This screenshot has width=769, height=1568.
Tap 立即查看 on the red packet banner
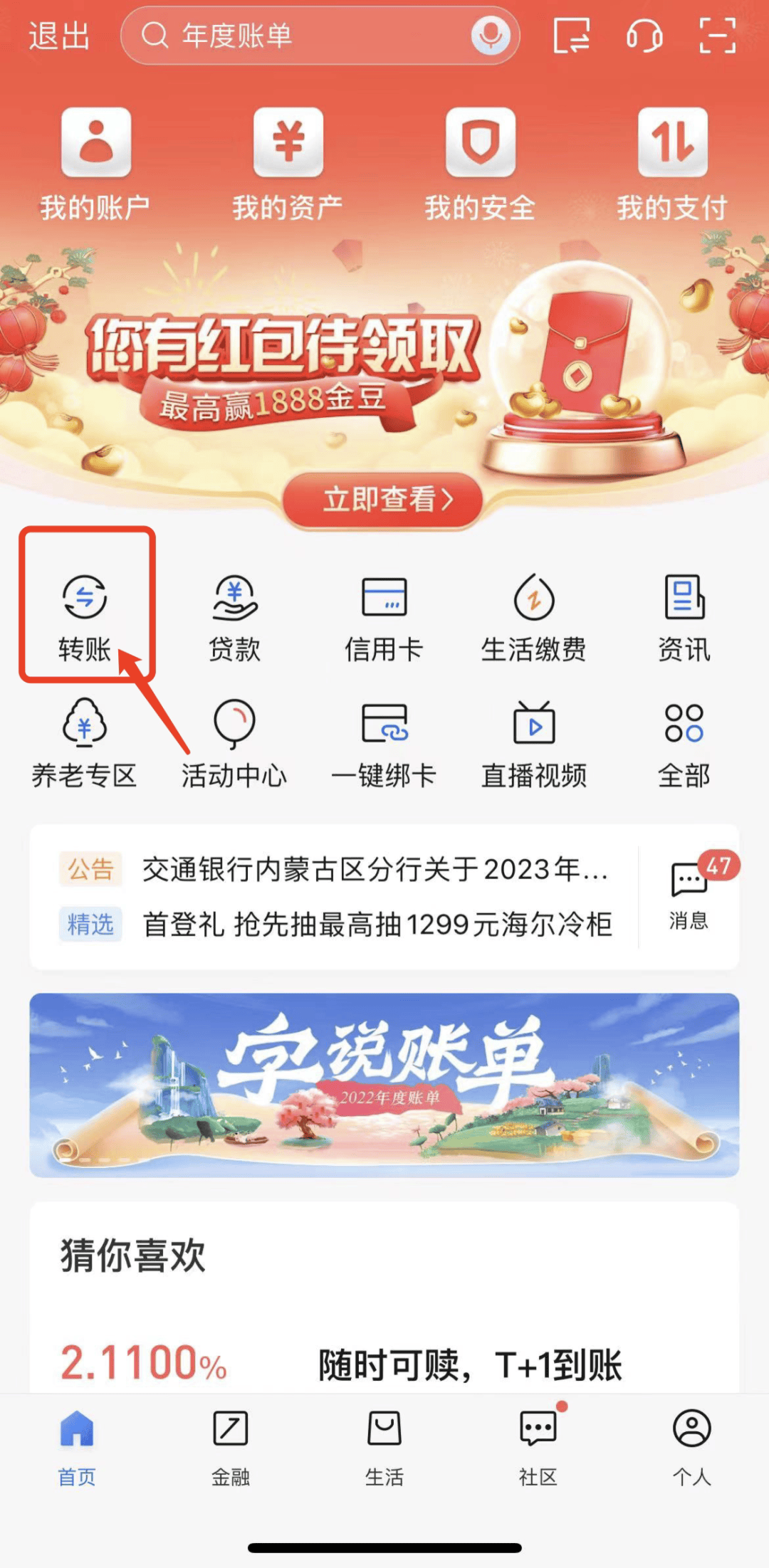tap(384, 501)
